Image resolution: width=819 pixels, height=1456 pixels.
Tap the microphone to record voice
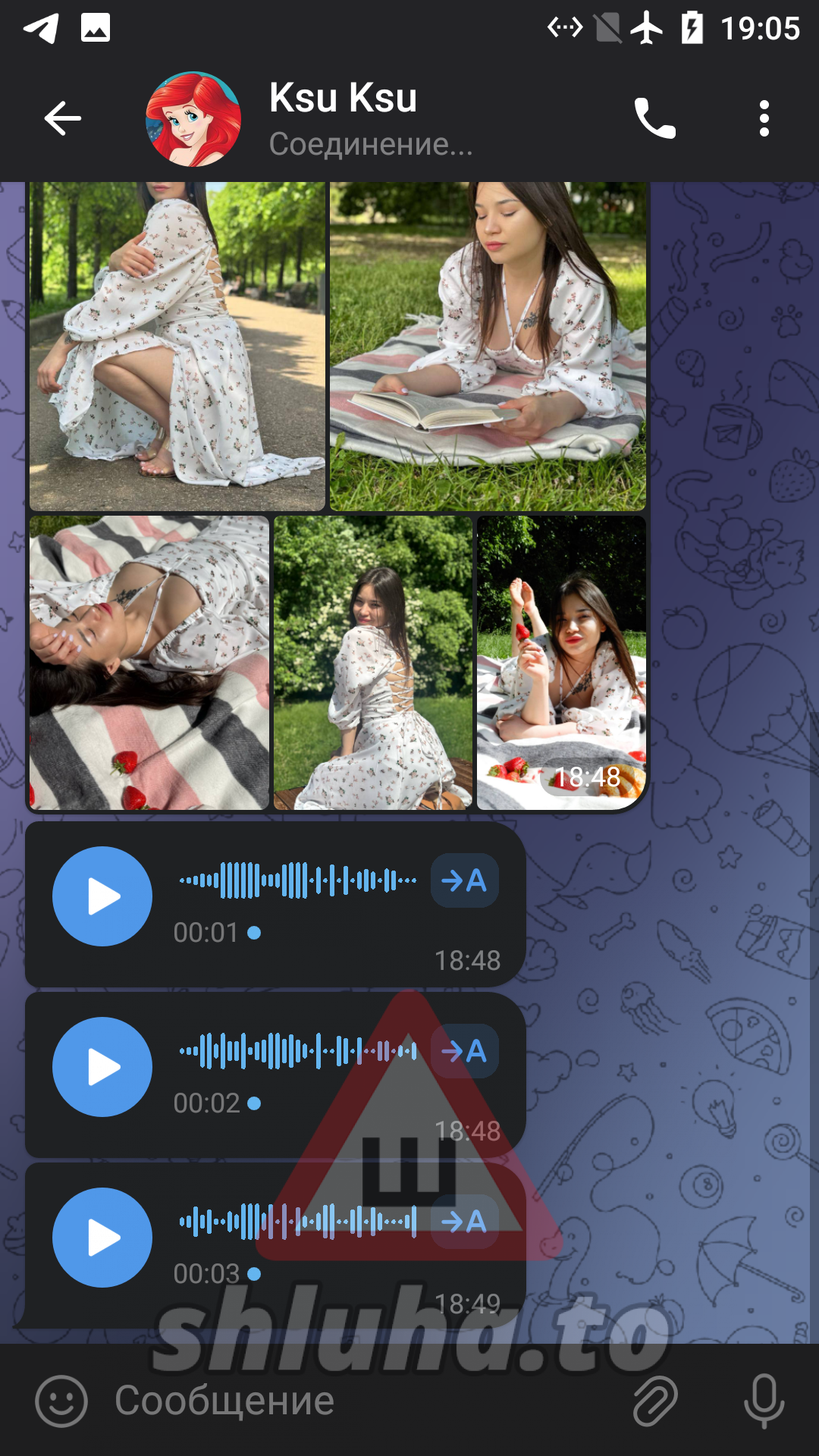pyautogui.click(x=764, y=1401)
